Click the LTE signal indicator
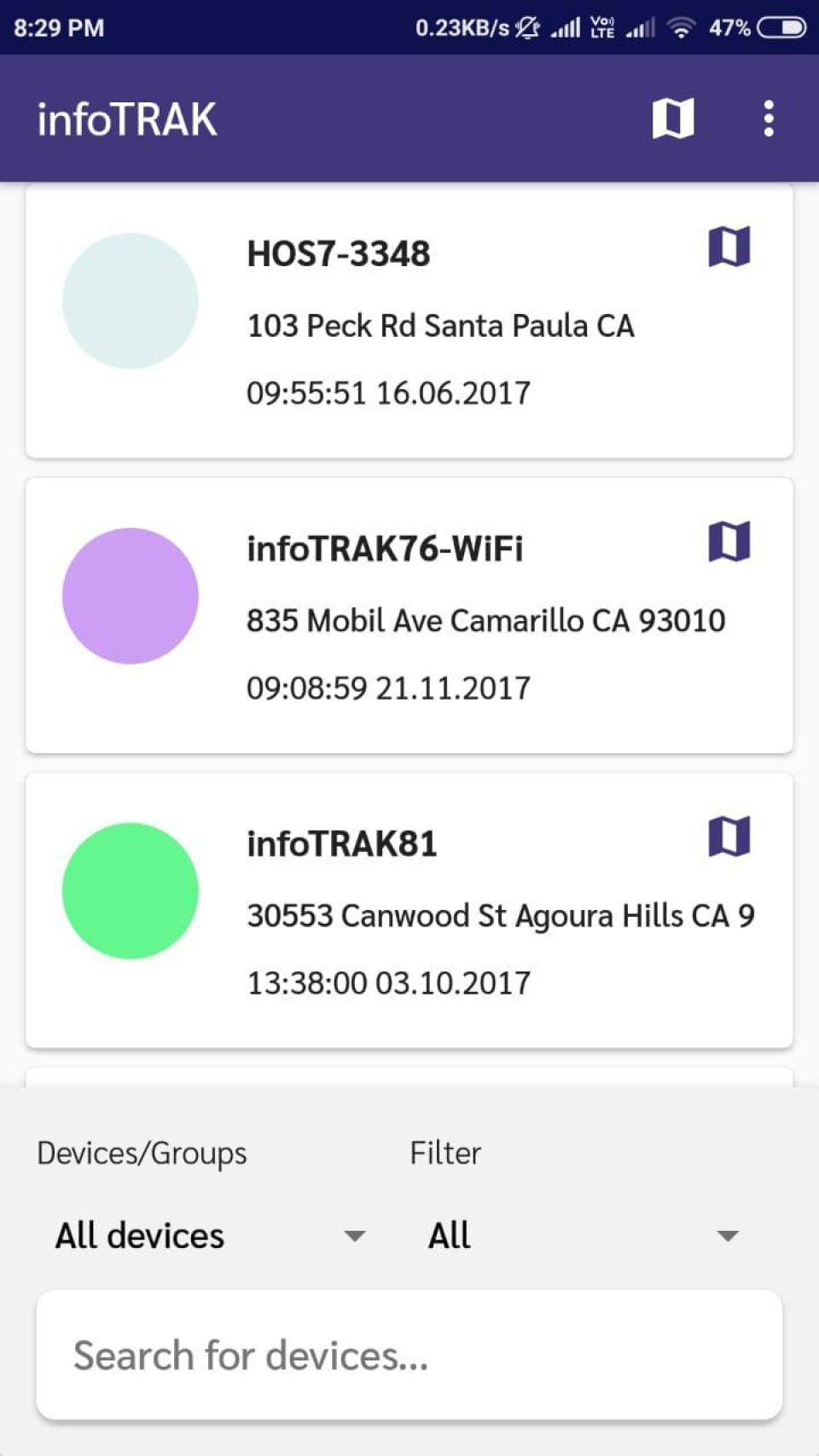Viewport: 819px width, 1456px height. click(602, 27)
